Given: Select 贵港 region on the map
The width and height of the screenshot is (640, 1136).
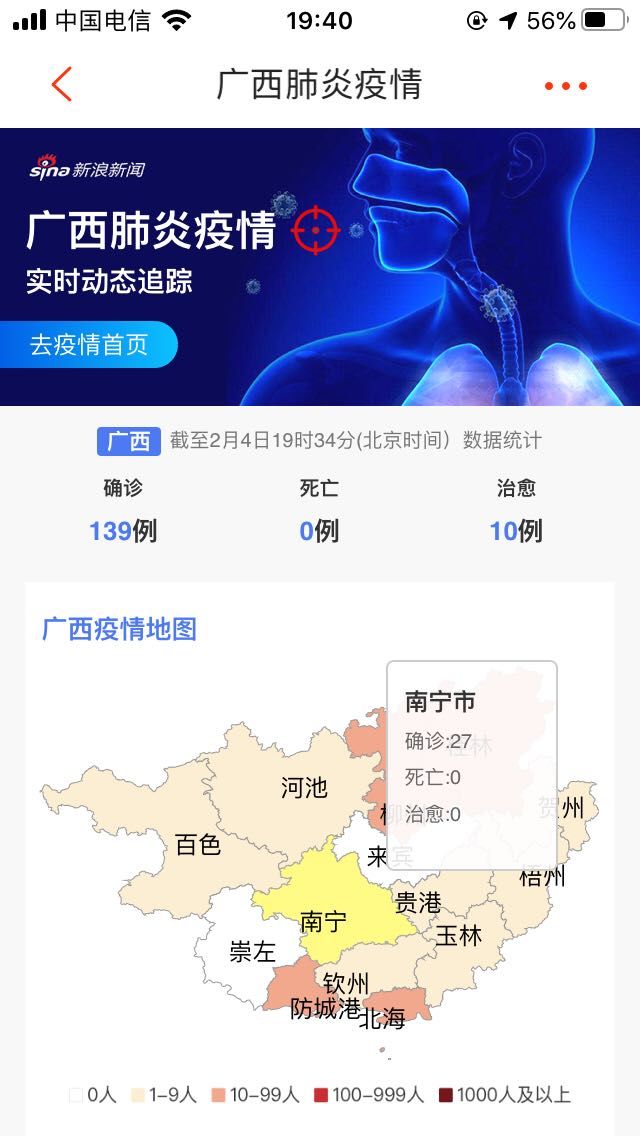Looking at the screenshot, I should tap(418, 904).
